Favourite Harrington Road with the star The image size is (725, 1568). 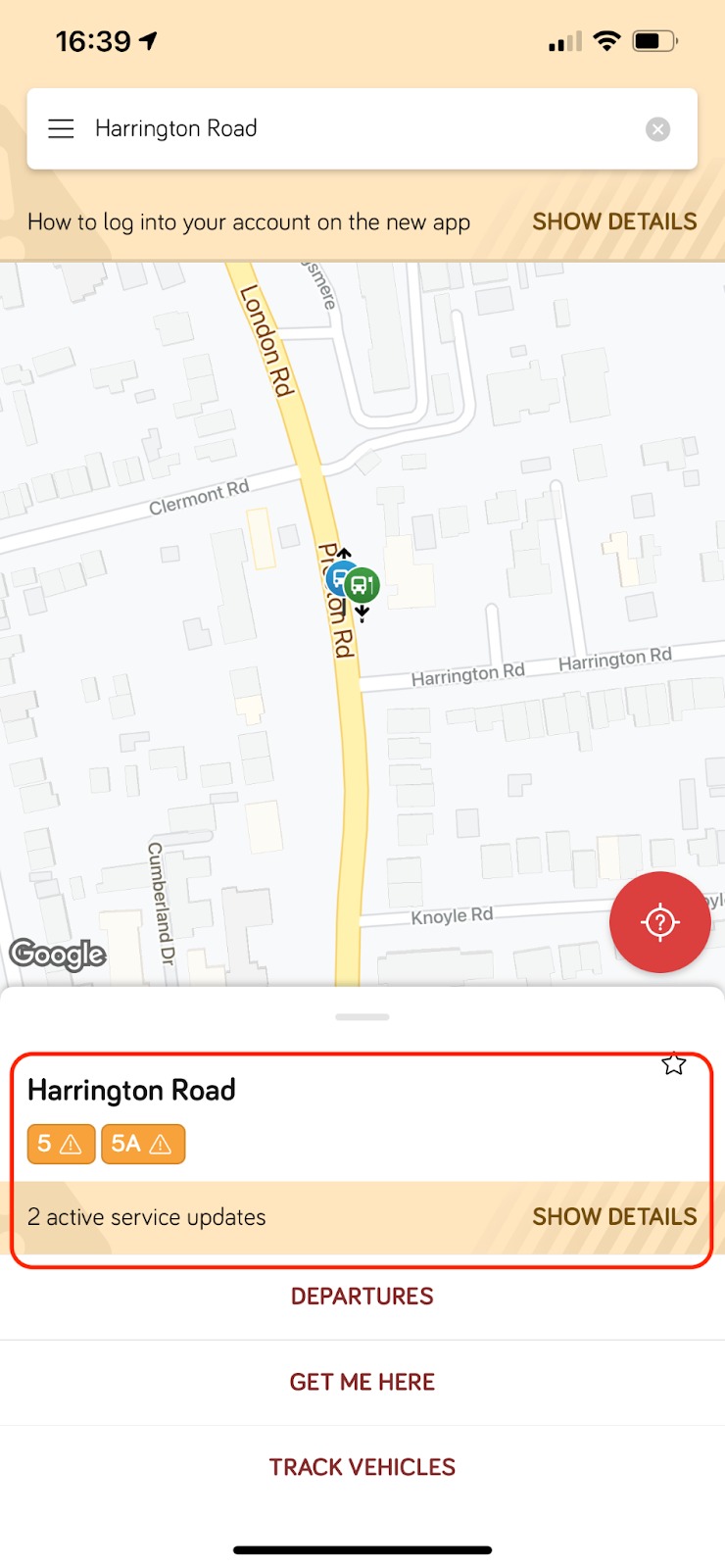click(x=673, y=1064)
